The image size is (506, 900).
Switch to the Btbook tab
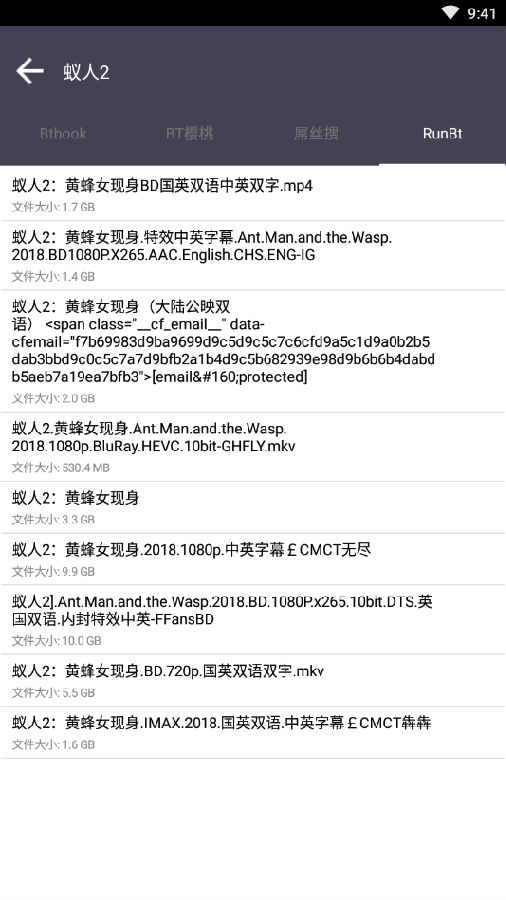[x=63, y=134]
